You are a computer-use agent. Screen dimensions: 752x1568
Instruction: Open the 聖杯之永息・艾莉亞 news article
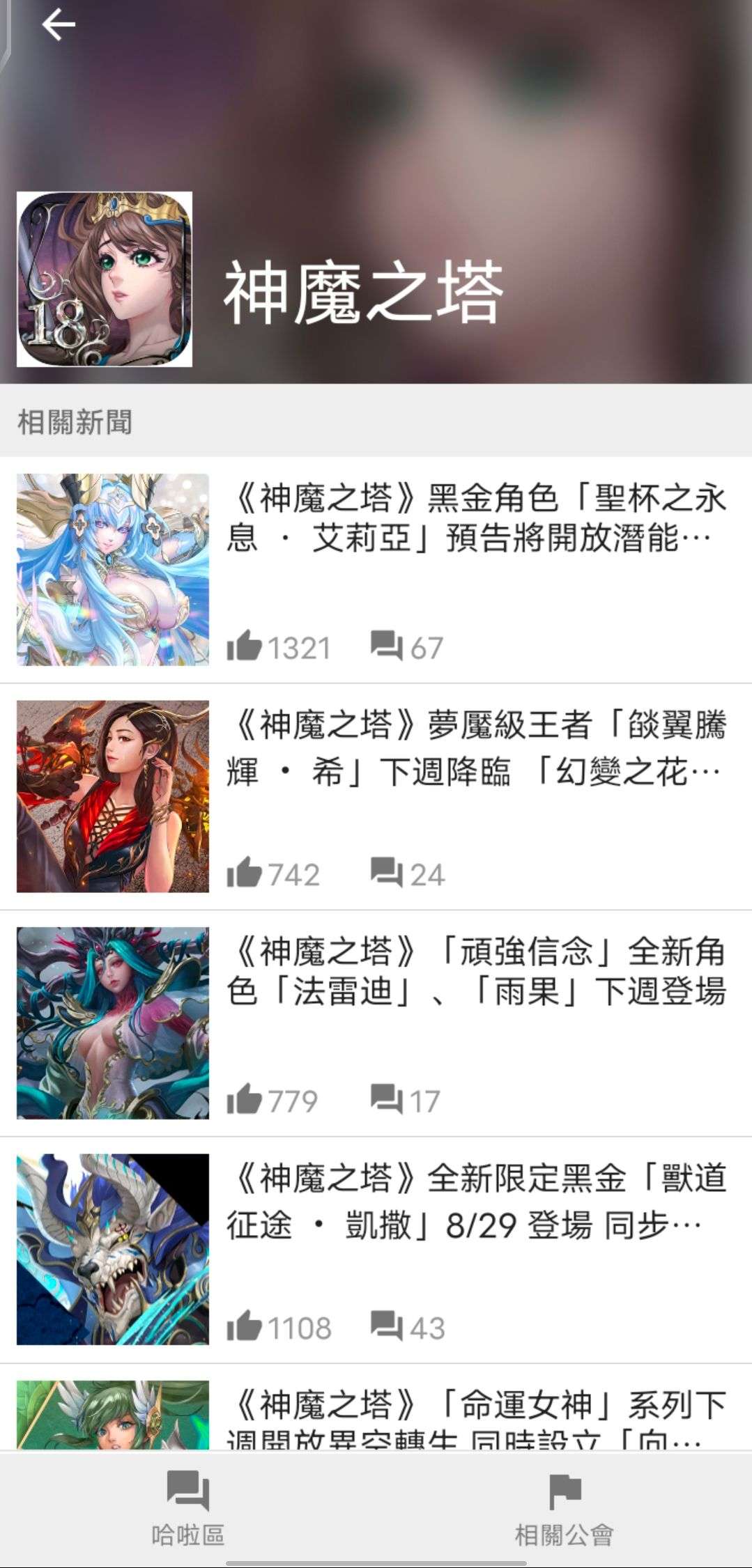point(476,518)
